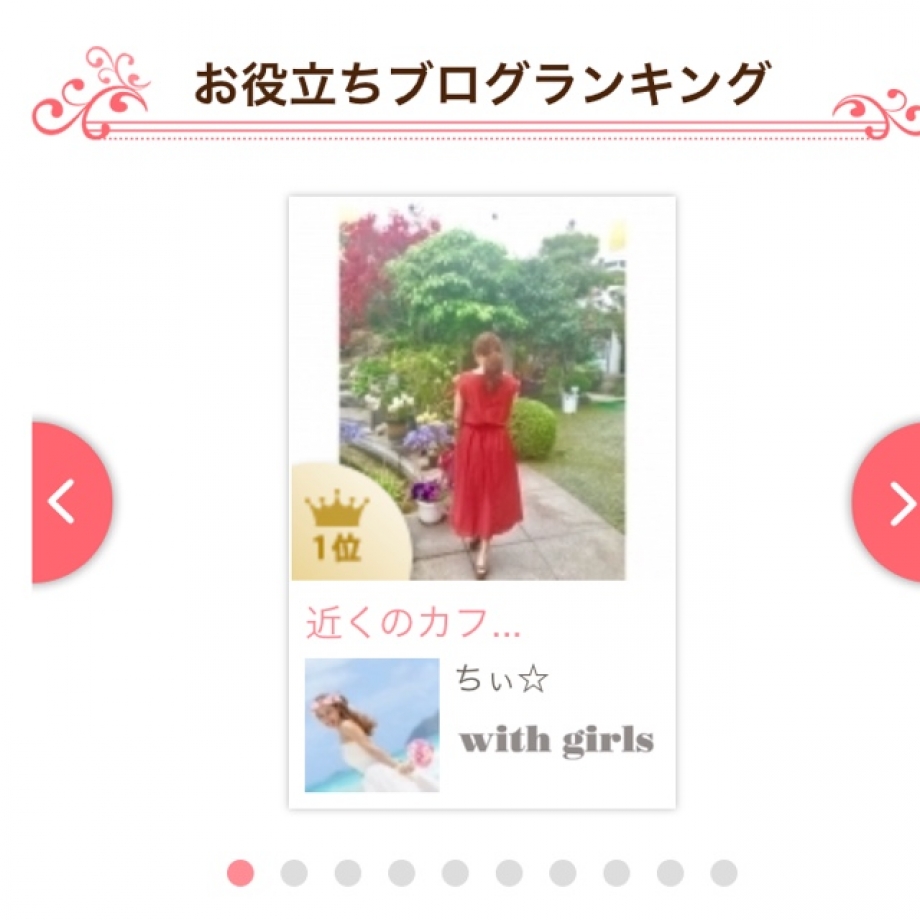The height and width of the screenshot is (920, 920).
Task: Open the 1位 blog card 近くのカフ…
Action: tap(482, 500)
